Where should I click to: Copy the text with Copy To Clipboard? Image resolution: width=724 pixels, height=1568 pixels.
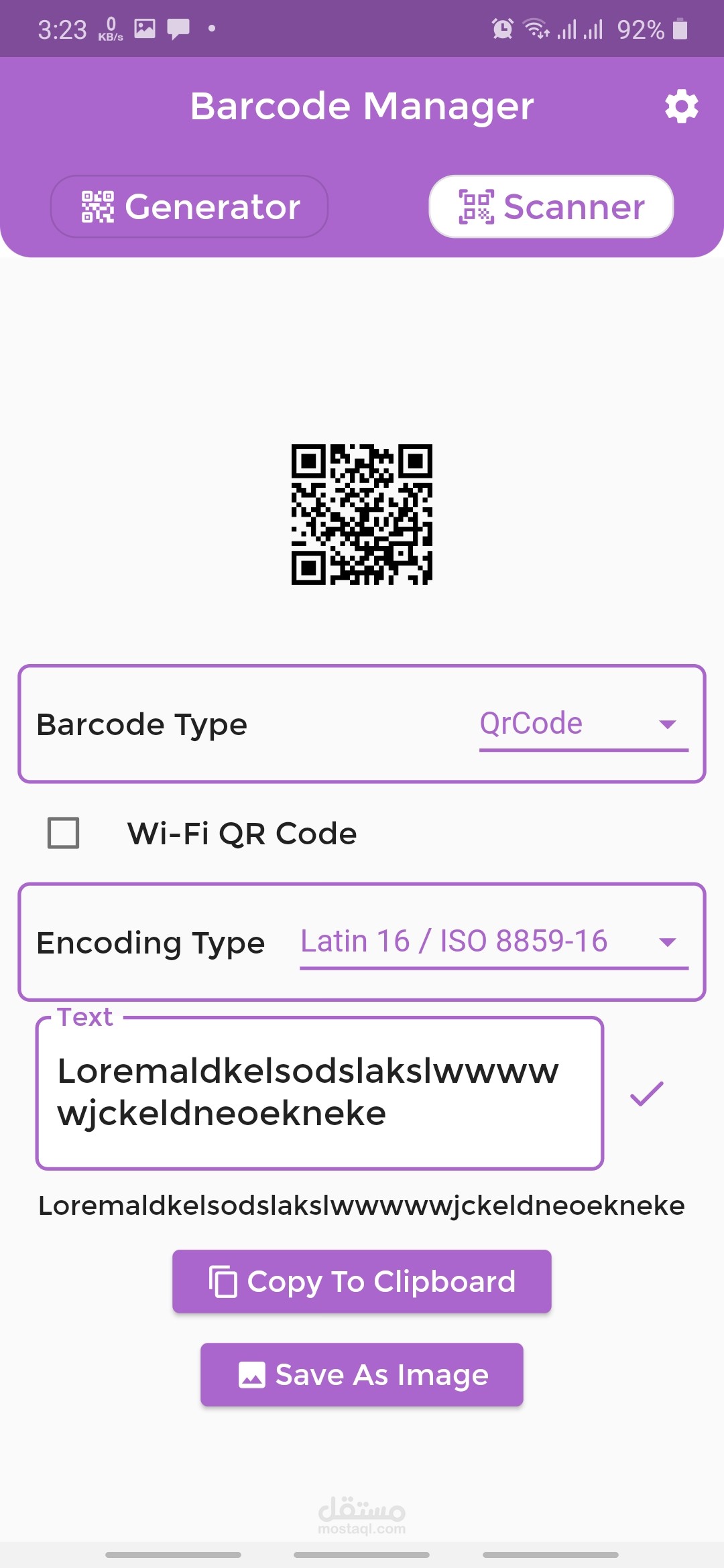click(x=362, y=1281)
